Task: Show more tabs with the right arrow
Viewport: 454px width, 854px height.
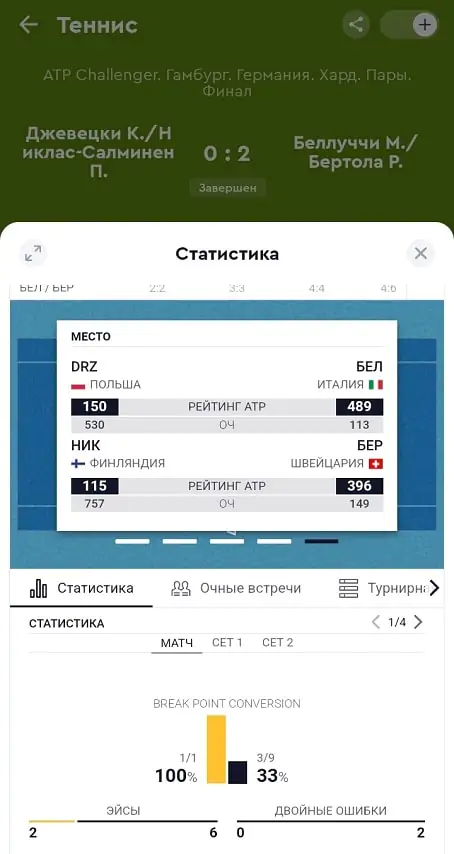Action: (434, 588)
